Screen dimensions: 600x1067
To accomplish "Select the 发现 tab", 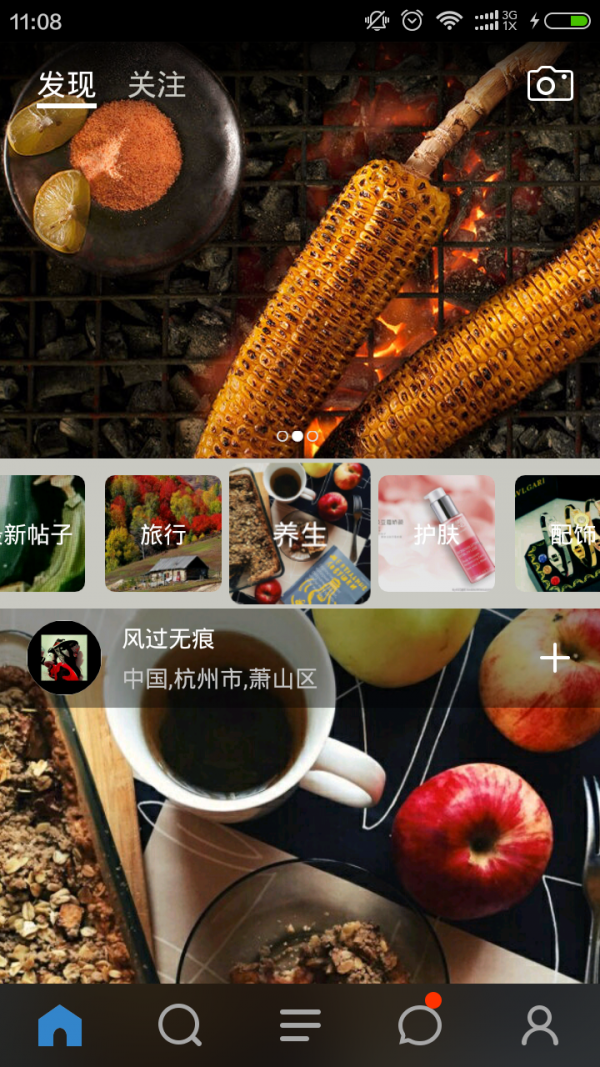I will point(66,86).
